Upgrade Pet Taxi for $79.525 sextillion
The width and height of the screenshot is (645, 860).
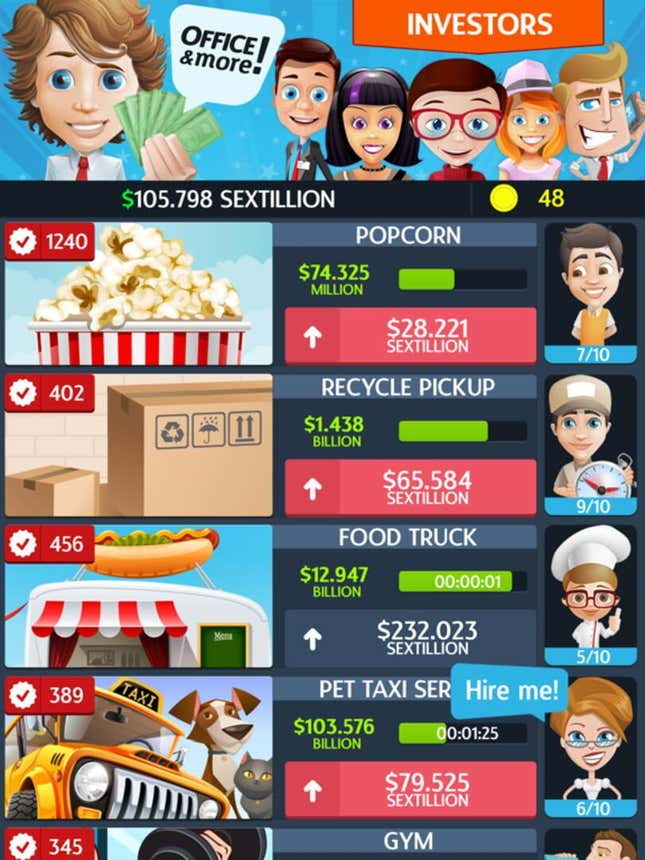(x=410, y=790)
